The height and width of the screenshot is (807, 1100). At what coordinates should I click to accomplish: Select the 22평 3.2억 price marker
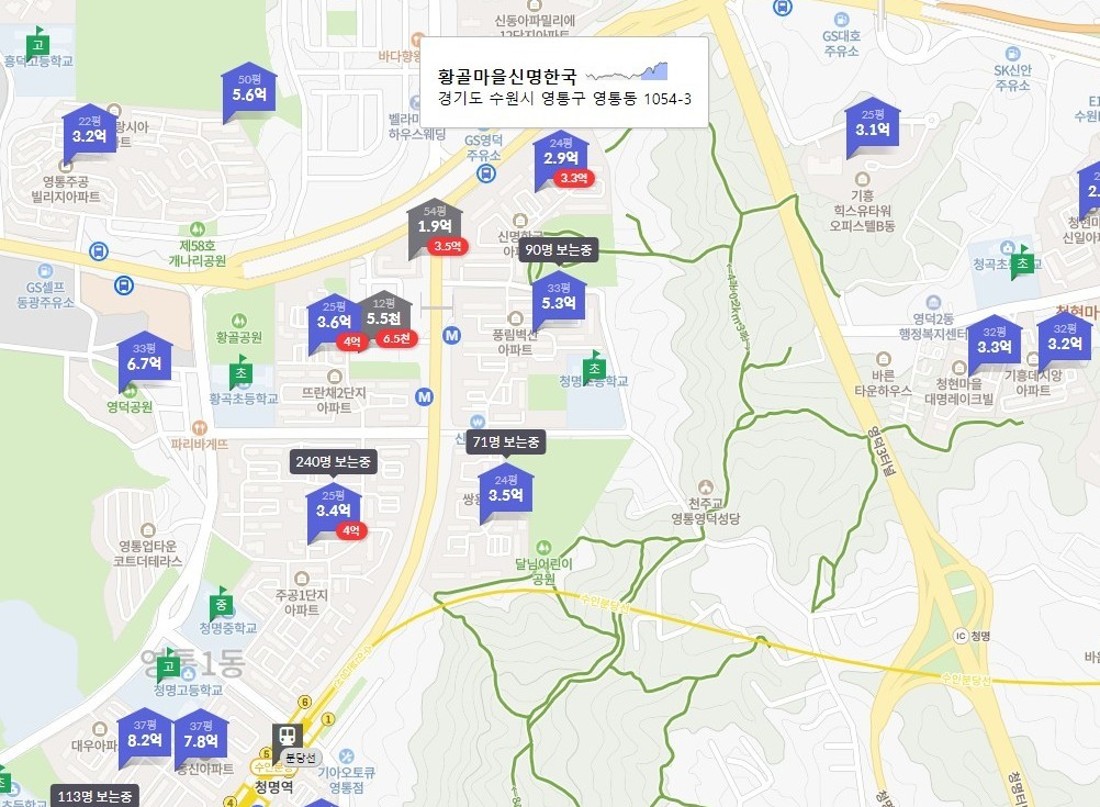point(89,132)
